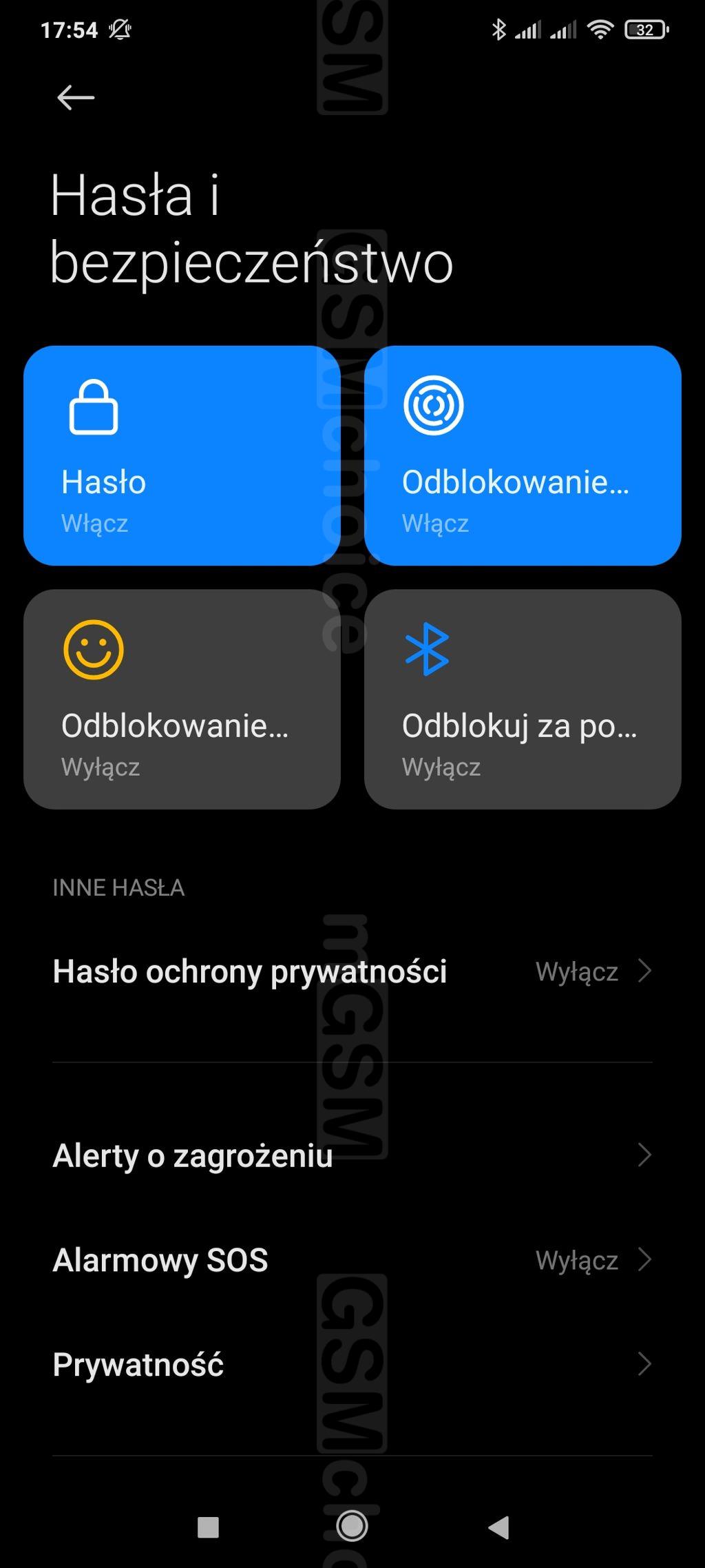Viewport: 705px width, 1568px height.
Task: Open the Hasło lock card
Action: click(182, 455)
